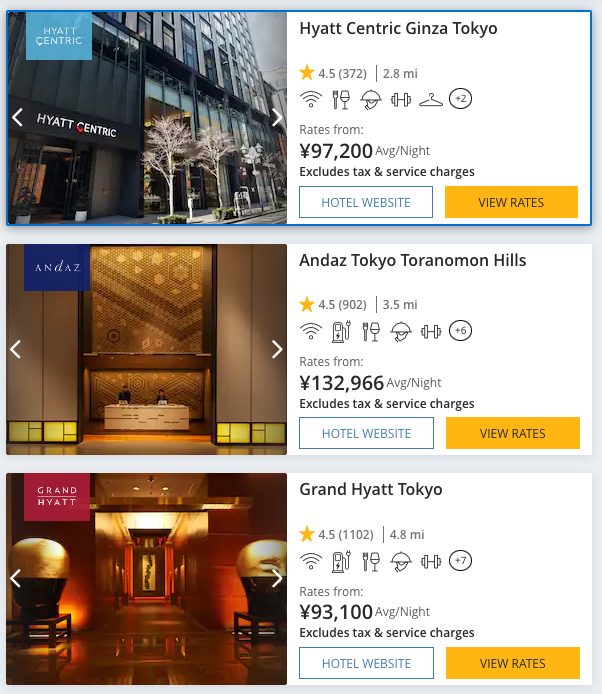The height and width of the screenshot is (694, 602).
Task: Expand +2 more amenities for Hyatt Centric Ginza
Action: [460, 98]
